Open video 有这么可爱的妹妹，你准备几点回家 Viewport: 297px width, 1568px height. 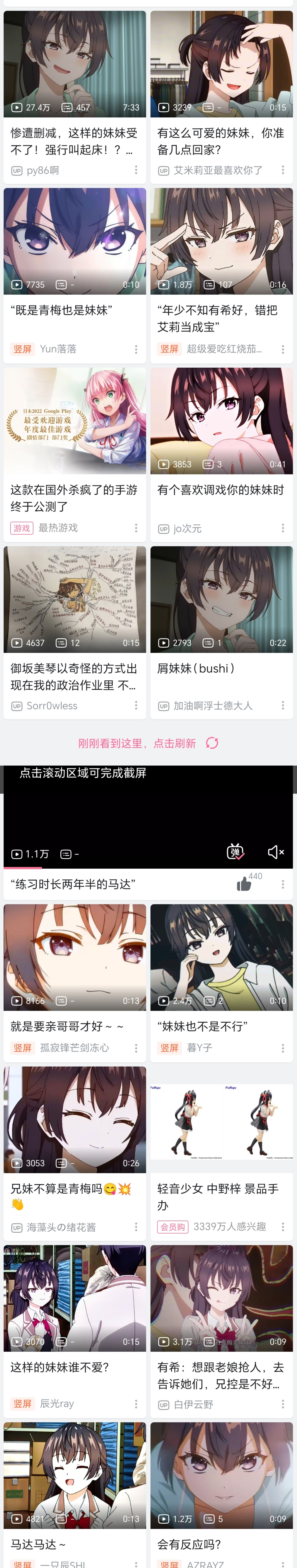tap(222, 64)
